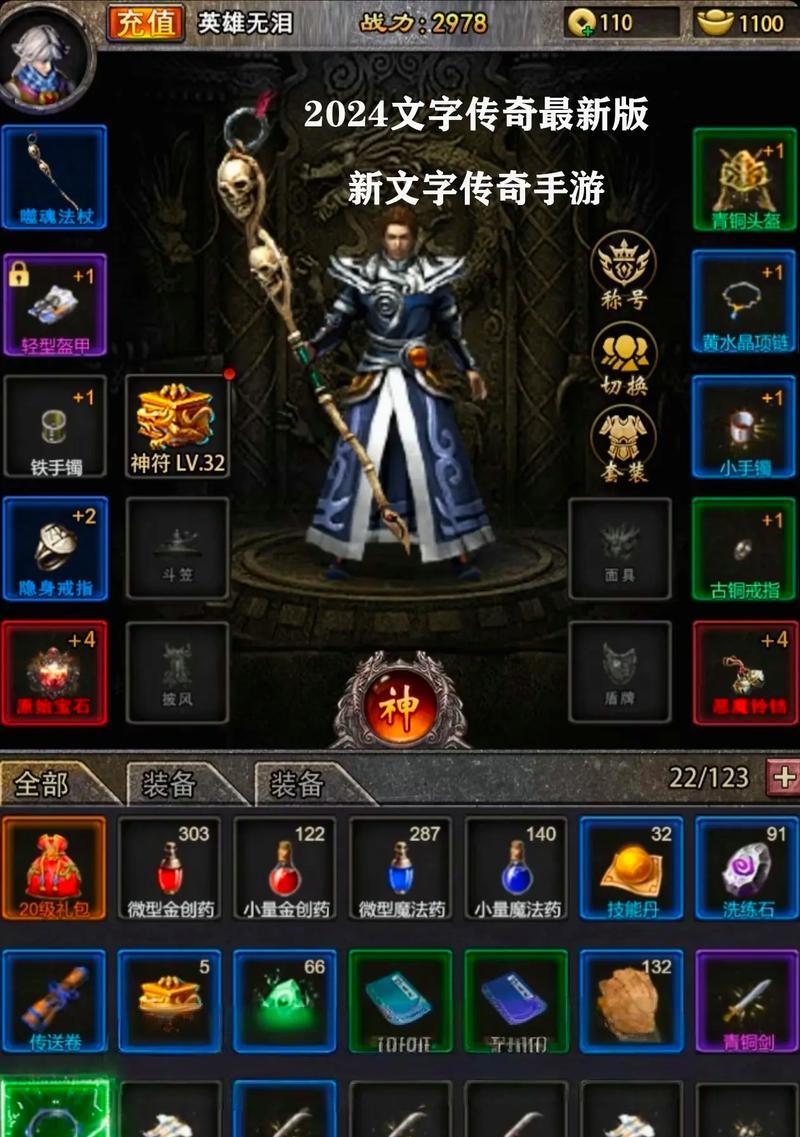Open the 称号 title menu
Screen dimensions: 800x1137
(624, 271)
